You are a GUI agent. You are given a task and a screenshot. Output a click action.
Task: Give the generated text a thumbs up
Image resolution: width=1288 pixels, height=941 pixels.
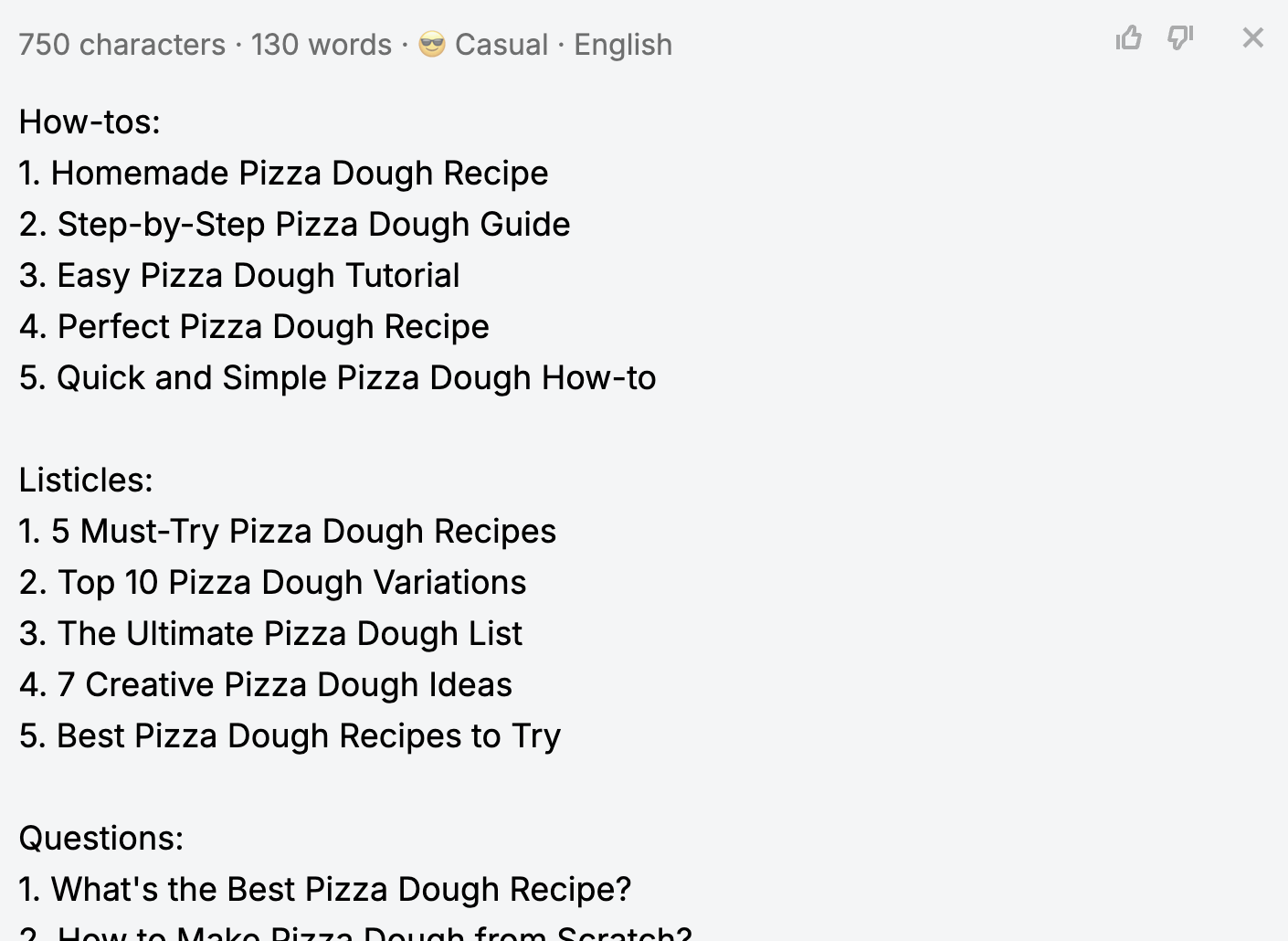tap(1129, 37)
